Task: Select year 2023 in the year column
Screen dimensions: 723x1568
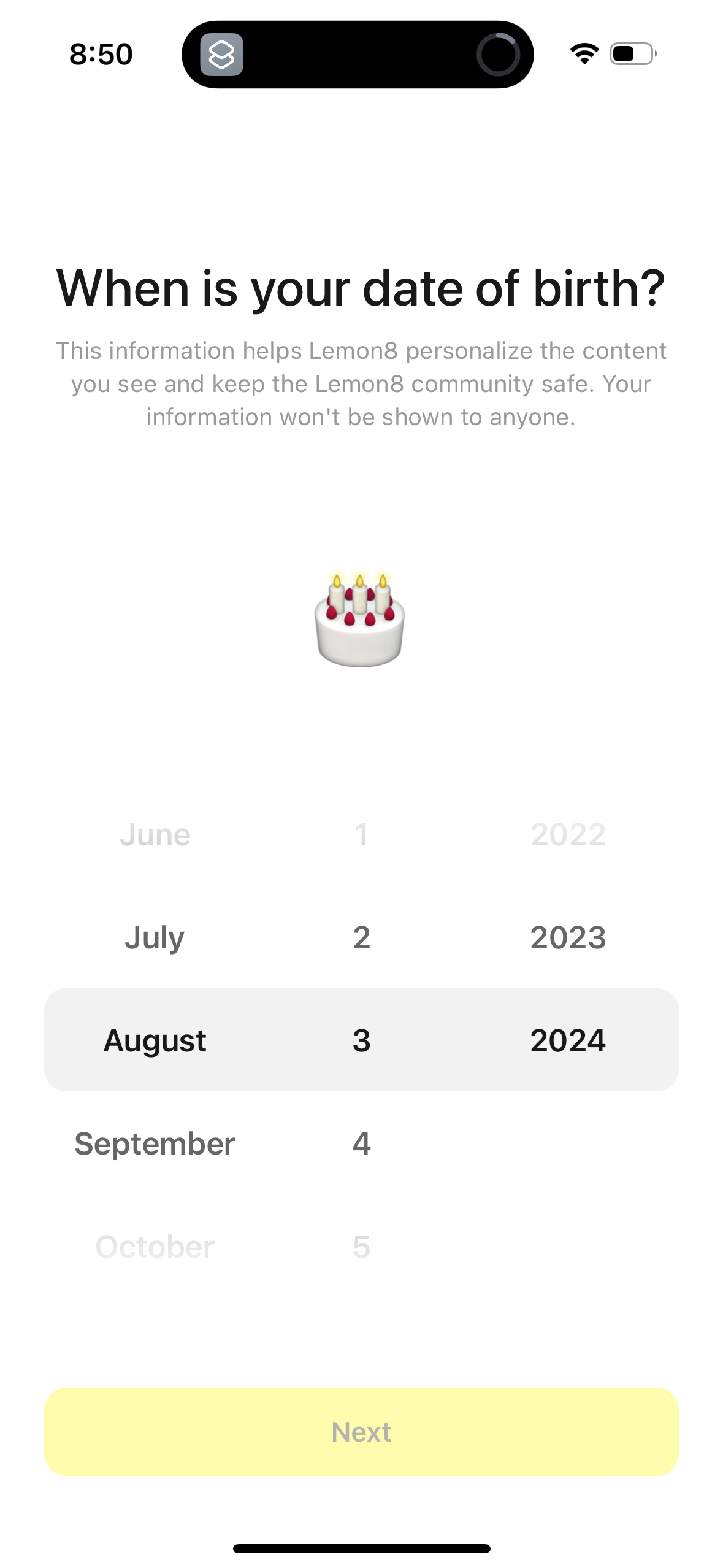Action: coord(567,936)
